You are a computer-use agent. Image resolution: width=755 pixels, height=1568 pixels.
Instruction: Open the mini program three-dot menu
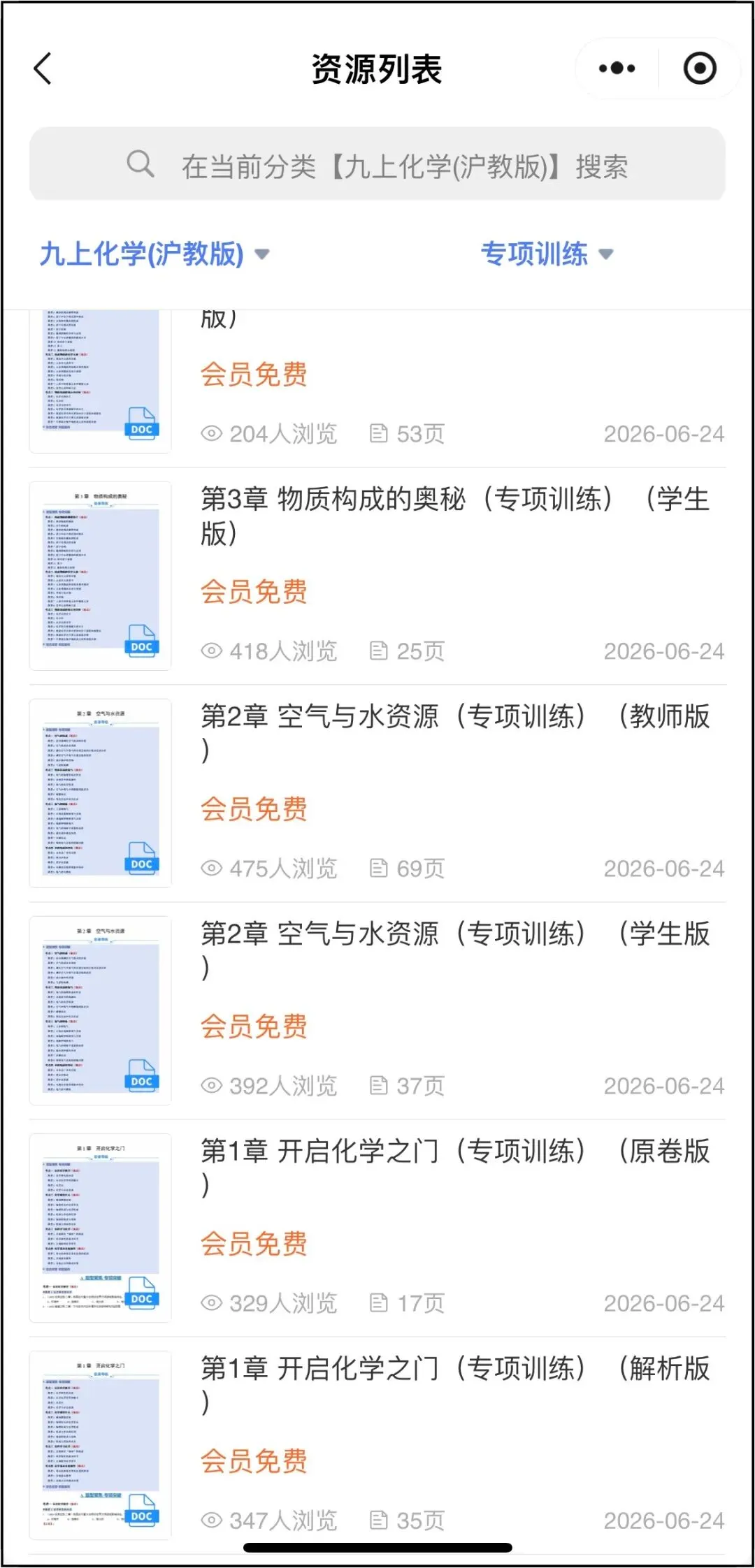tap(617, 68)
